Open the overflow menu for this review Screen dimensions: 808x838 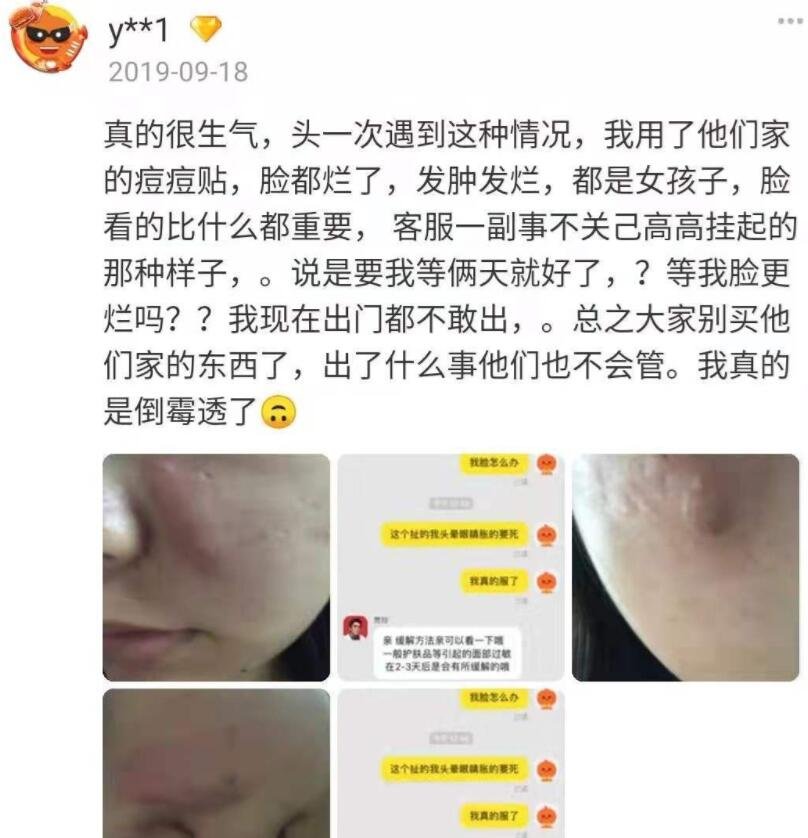pyautogui.click(x=791, y=20)
